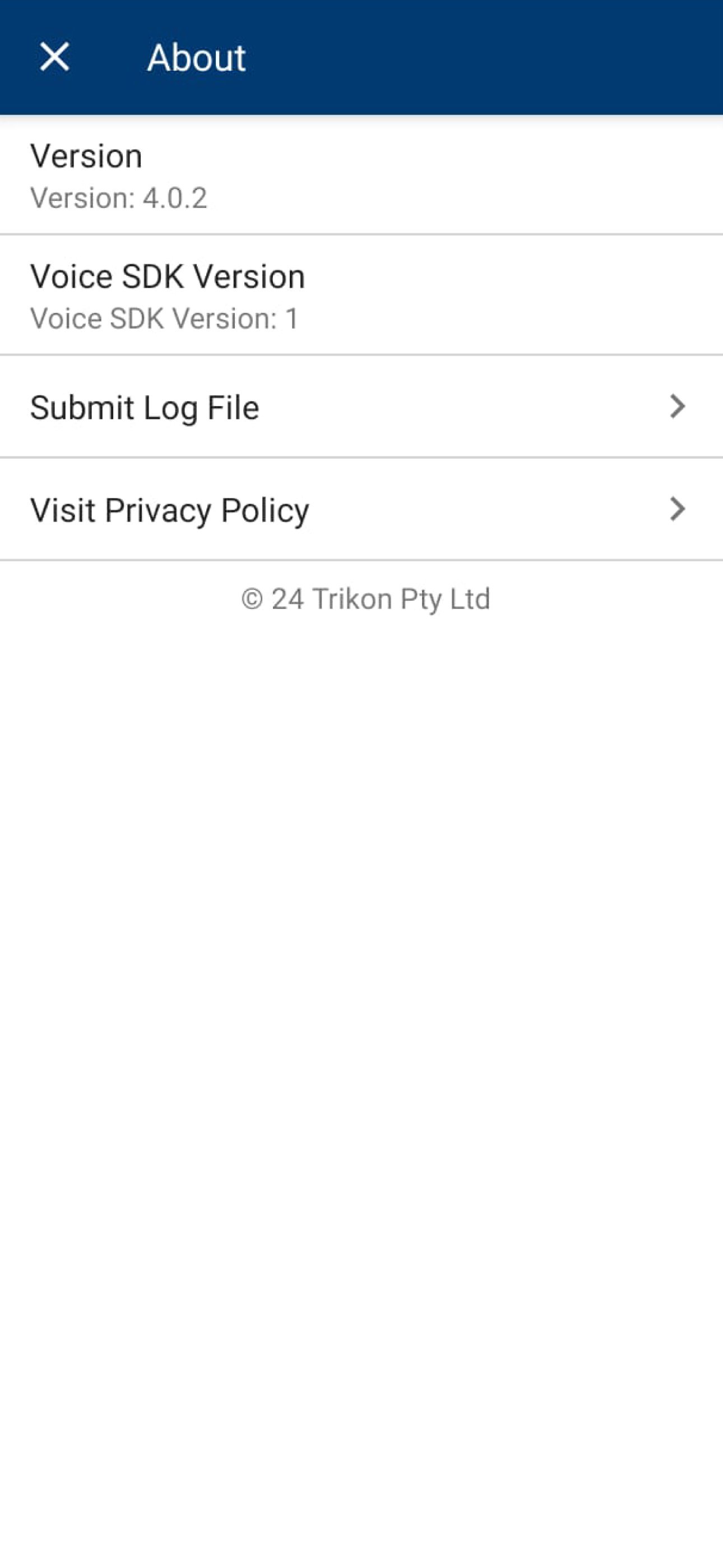Close the About screen with the X icon
This screenshot has height=1568, width=723.
coord(54,57)
